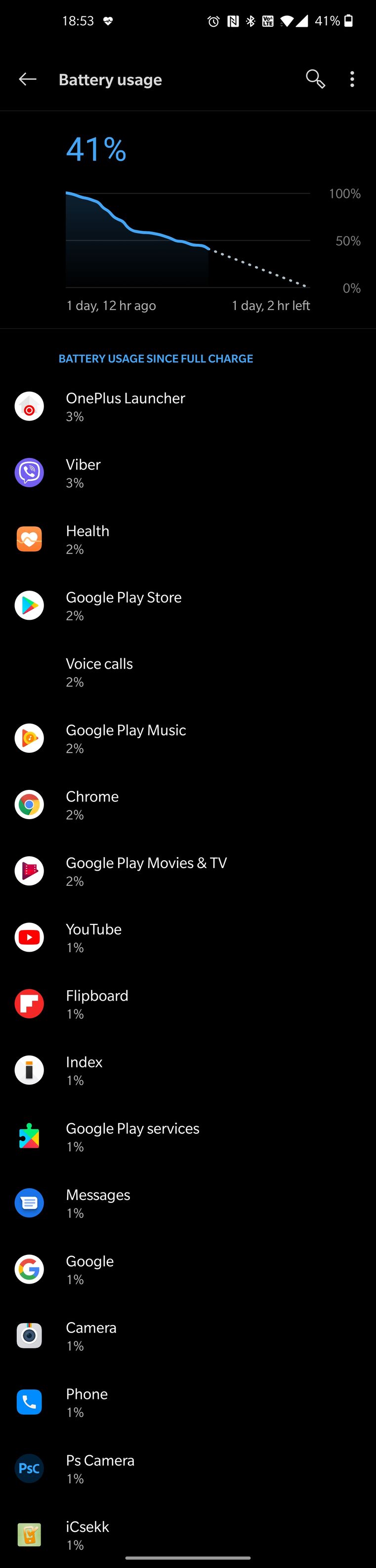
Task: Tap the Index app row
Action: (84, 1070)
